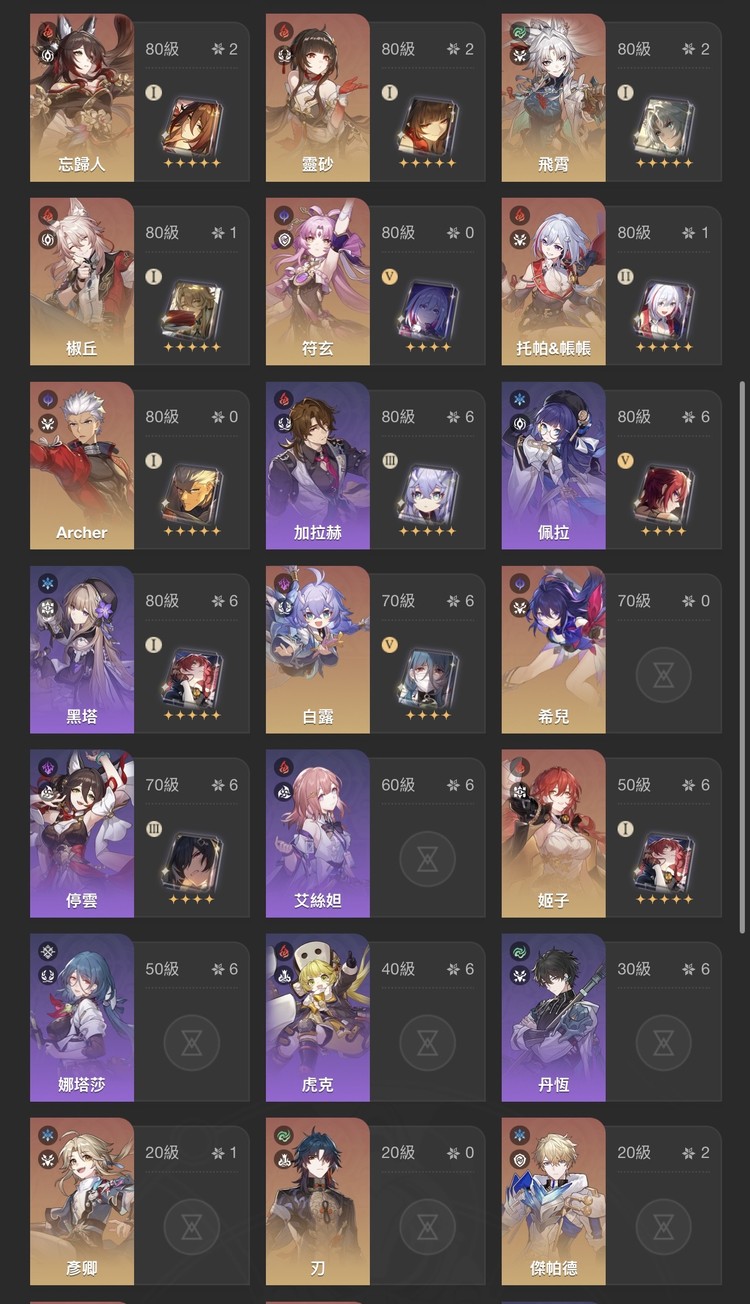Select the 艾絲妲 character card

[318, 834]
